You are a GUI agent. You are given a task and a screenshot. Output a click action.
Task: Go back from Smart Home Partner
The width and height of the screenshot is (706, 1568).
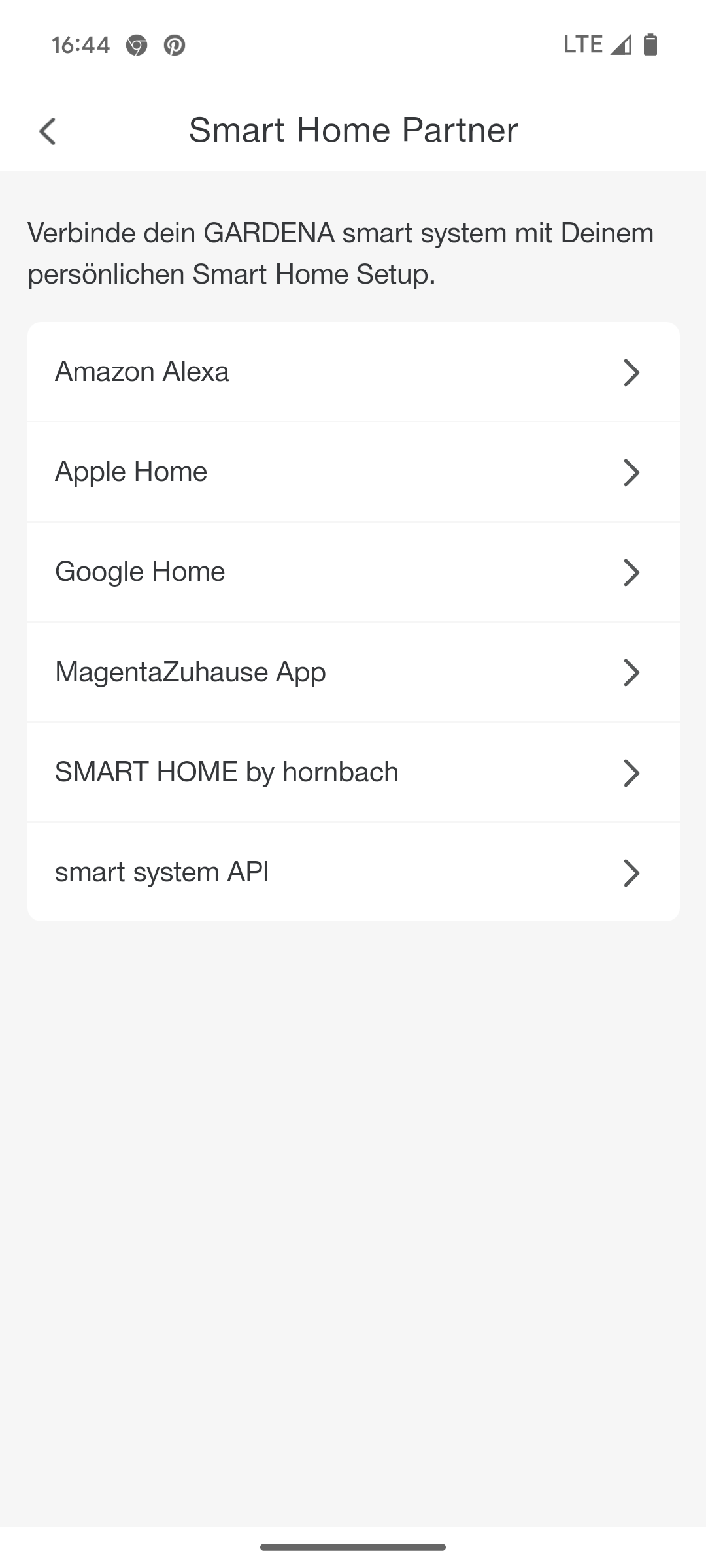click(x=48, y=131)
